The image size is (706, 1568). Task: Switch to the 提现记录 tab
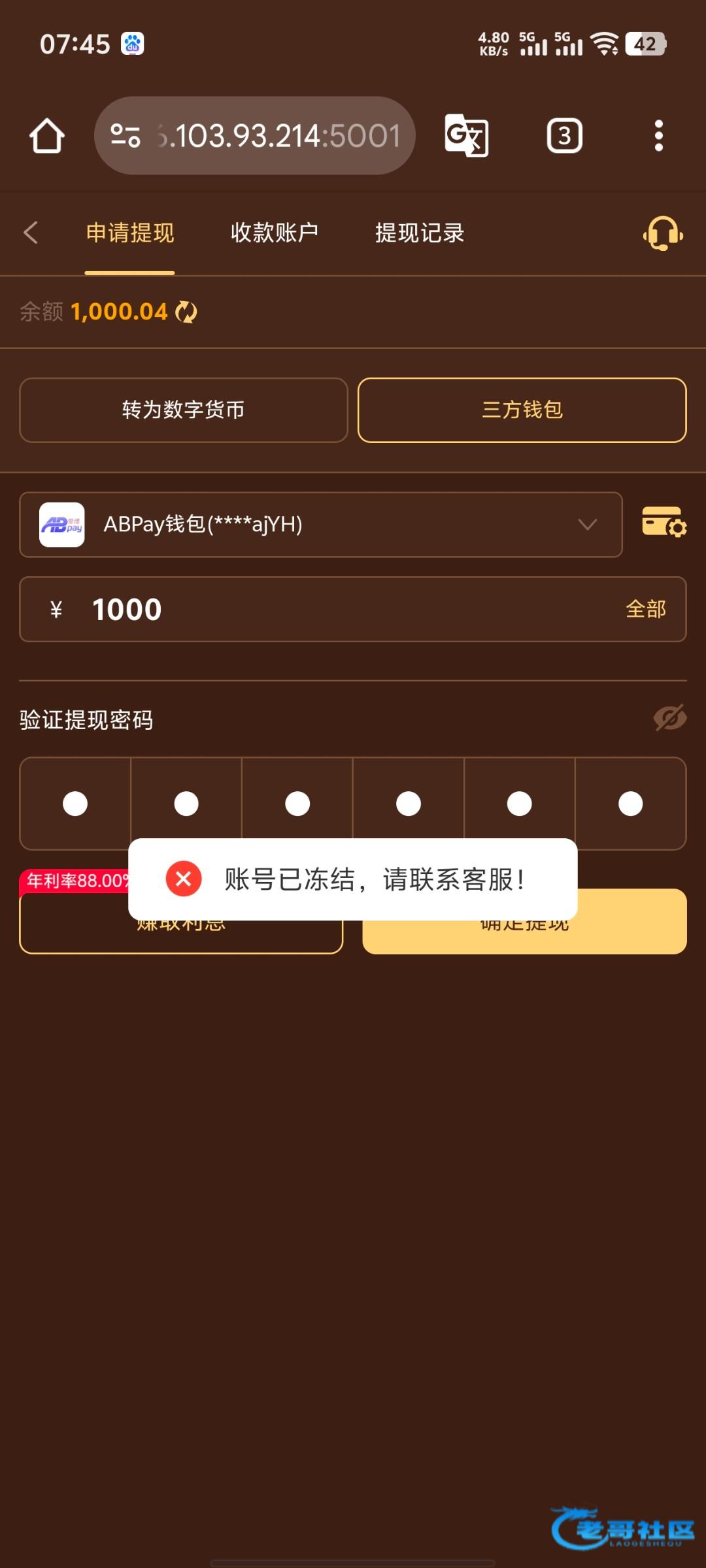coord(419,233)
